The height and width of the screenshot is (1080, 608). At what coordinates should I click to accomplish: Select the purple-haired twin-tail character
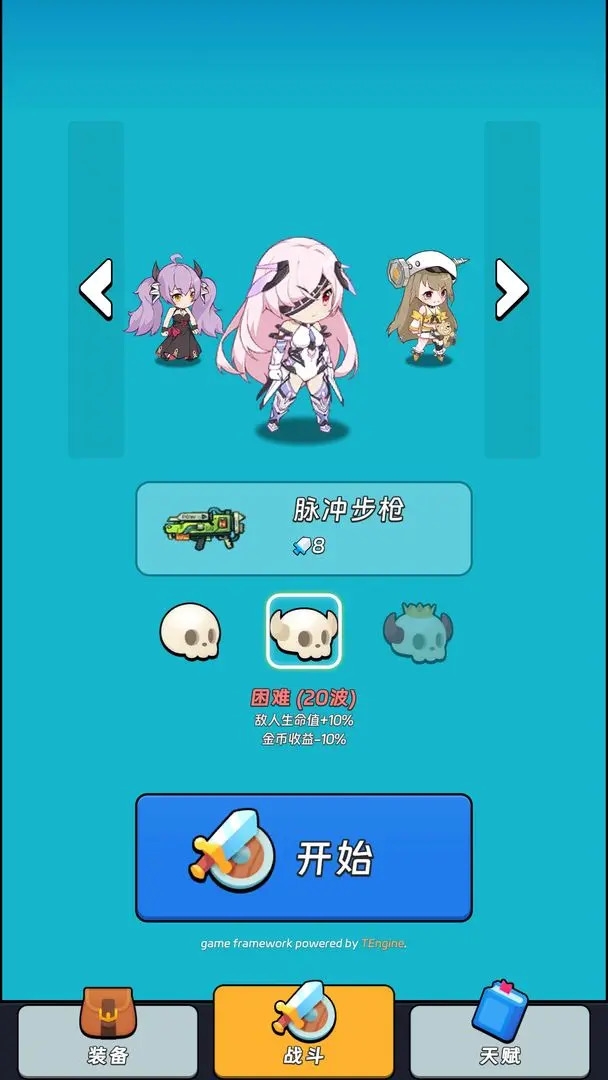(x=176, y=312)
